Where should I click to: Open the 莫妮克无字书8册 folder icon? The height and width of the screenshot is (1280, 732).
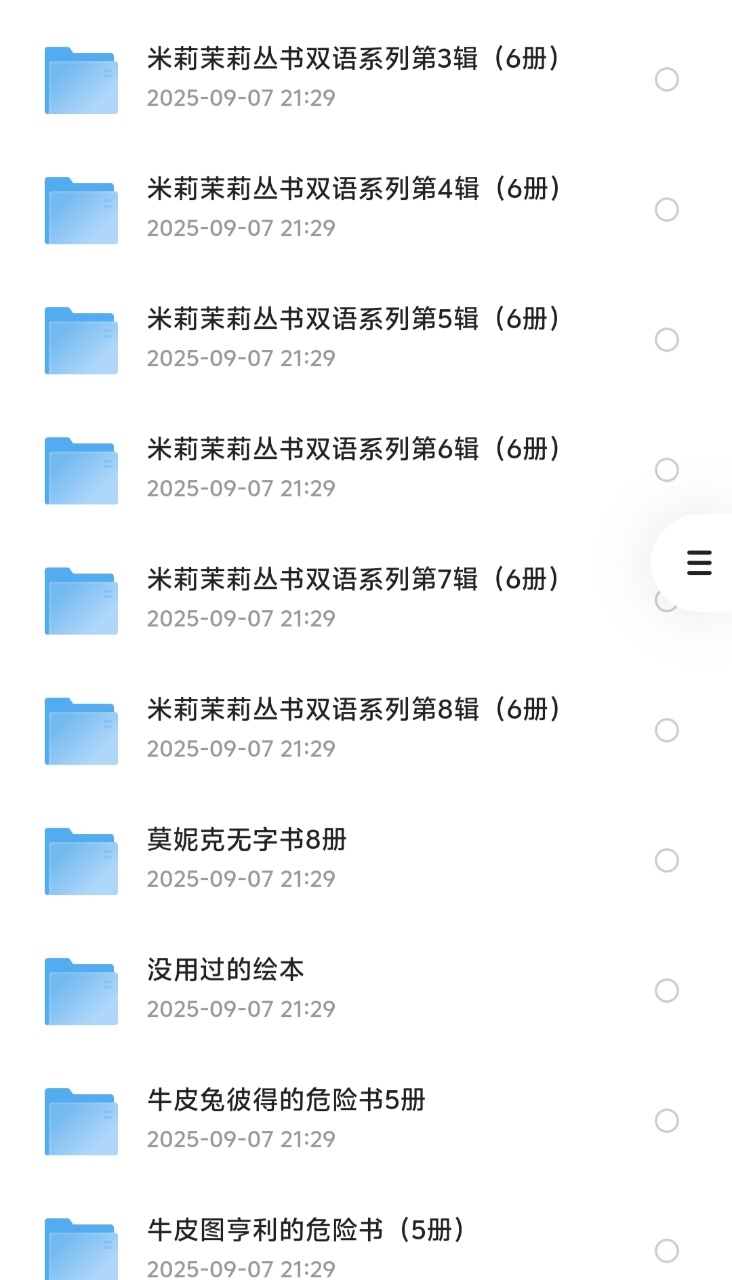pos(81,860)
